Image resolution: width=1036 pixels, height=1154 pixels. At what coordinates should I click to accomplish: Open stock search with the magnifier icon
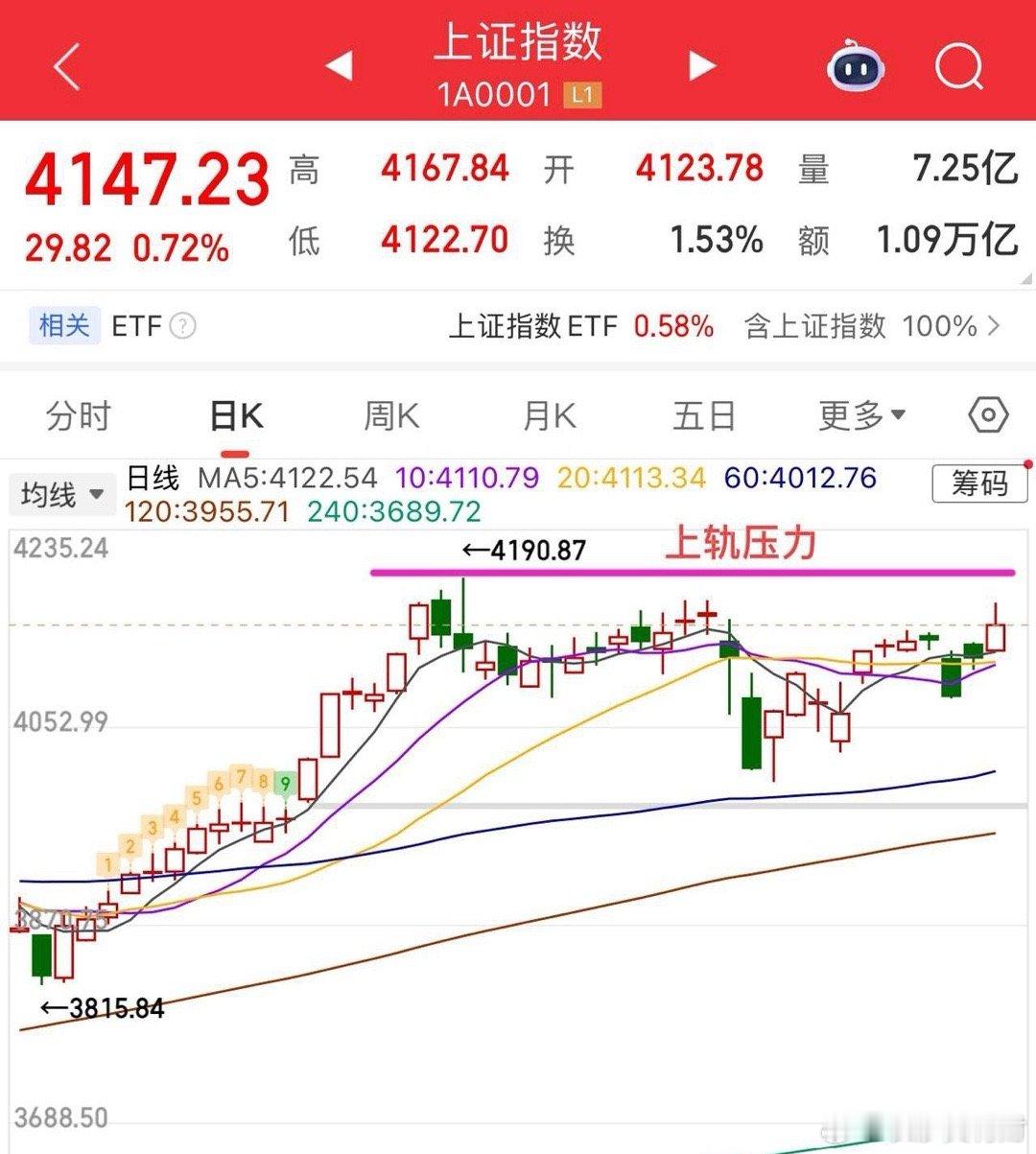[957, 64]
